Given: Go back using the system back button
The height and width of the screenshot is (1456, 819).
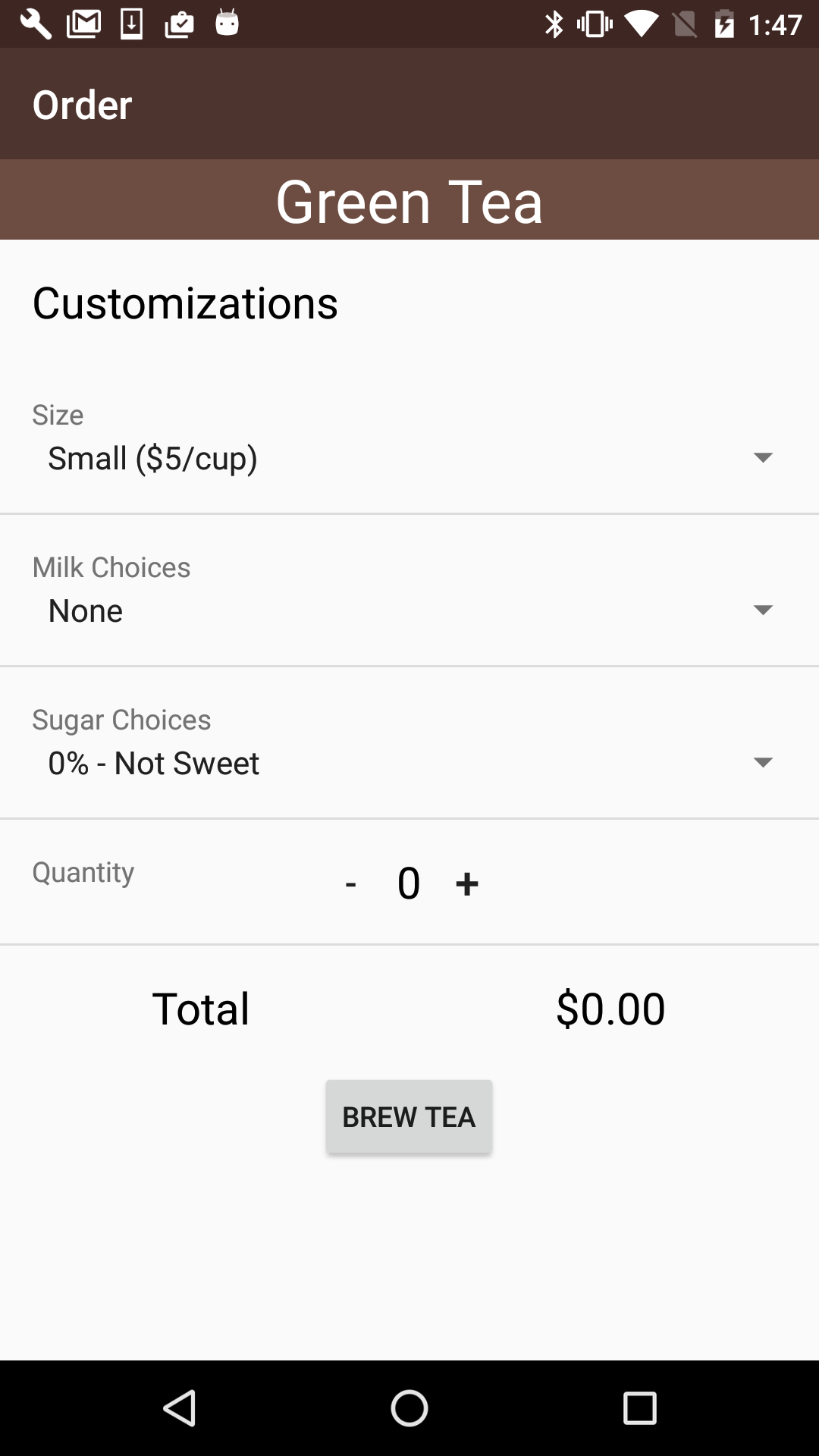Looking at the screenshot, I should coord(180,1408).
